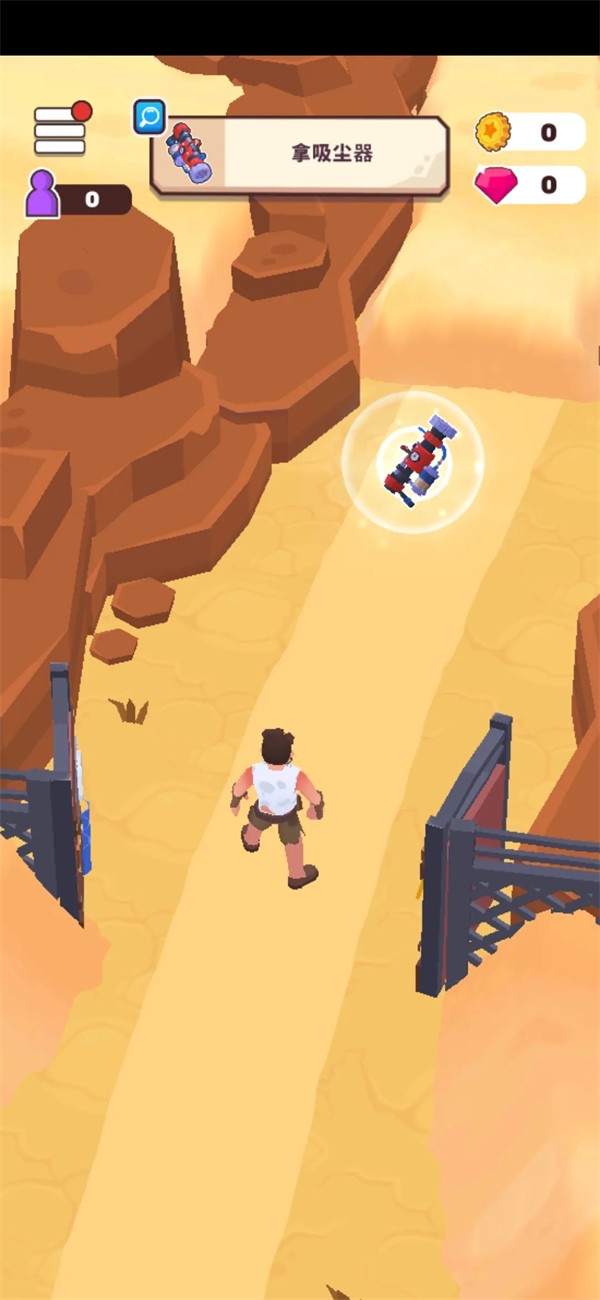Viewport: 600px width, 1300px height.
Task: Open the 拿吸尘器 quest banner
Action: (300, 155)
